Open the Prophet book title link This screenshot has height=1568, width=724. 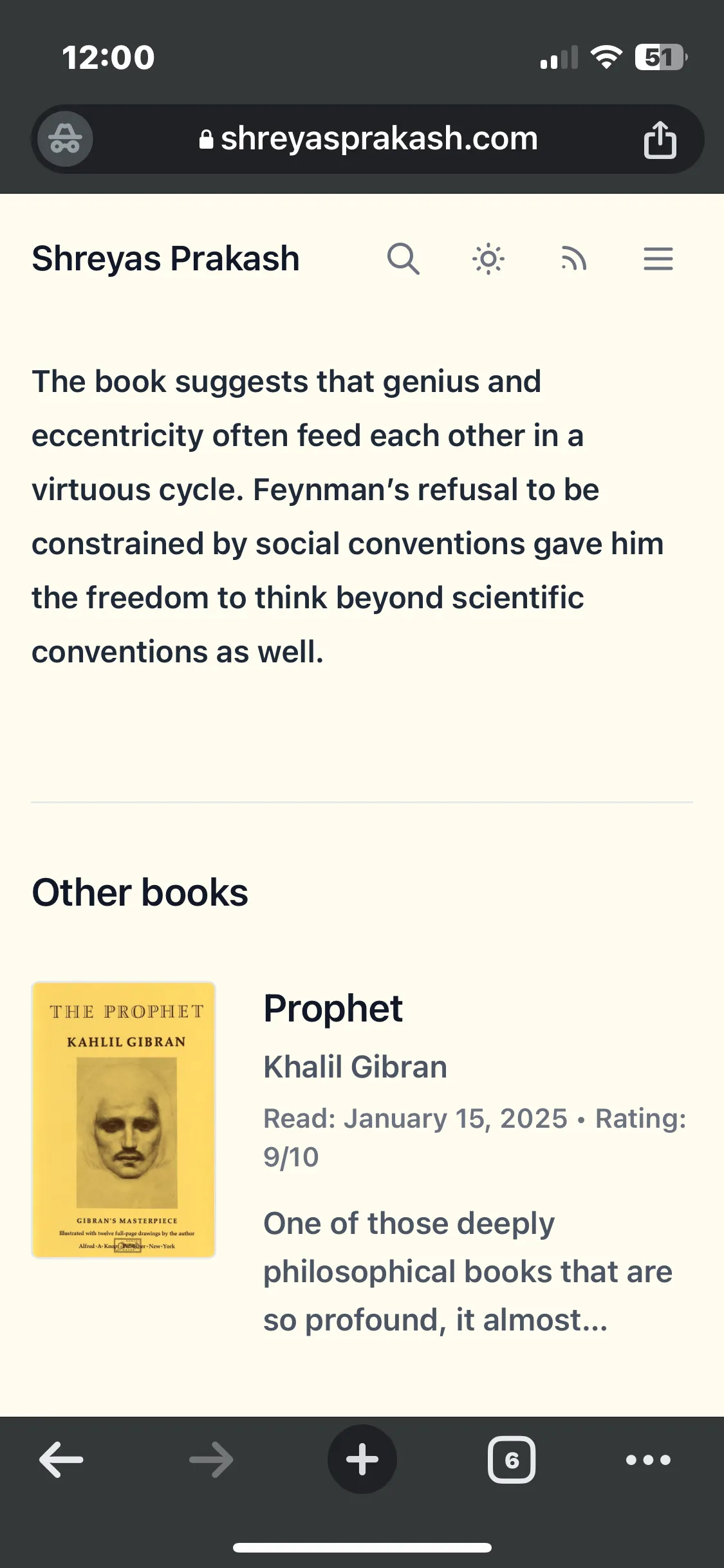click(333, 1008)
